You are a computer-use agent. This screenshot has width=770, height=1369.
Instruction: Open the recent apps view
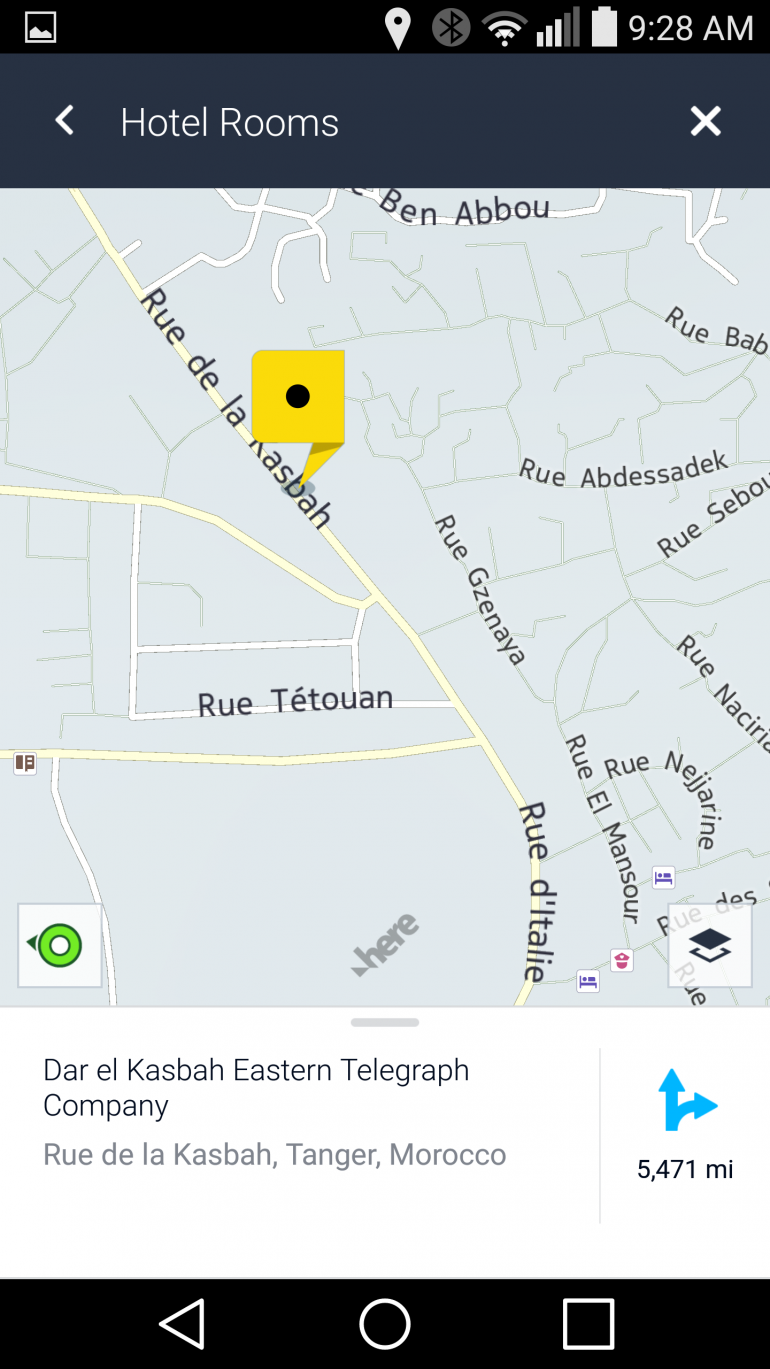point(588,1324)
